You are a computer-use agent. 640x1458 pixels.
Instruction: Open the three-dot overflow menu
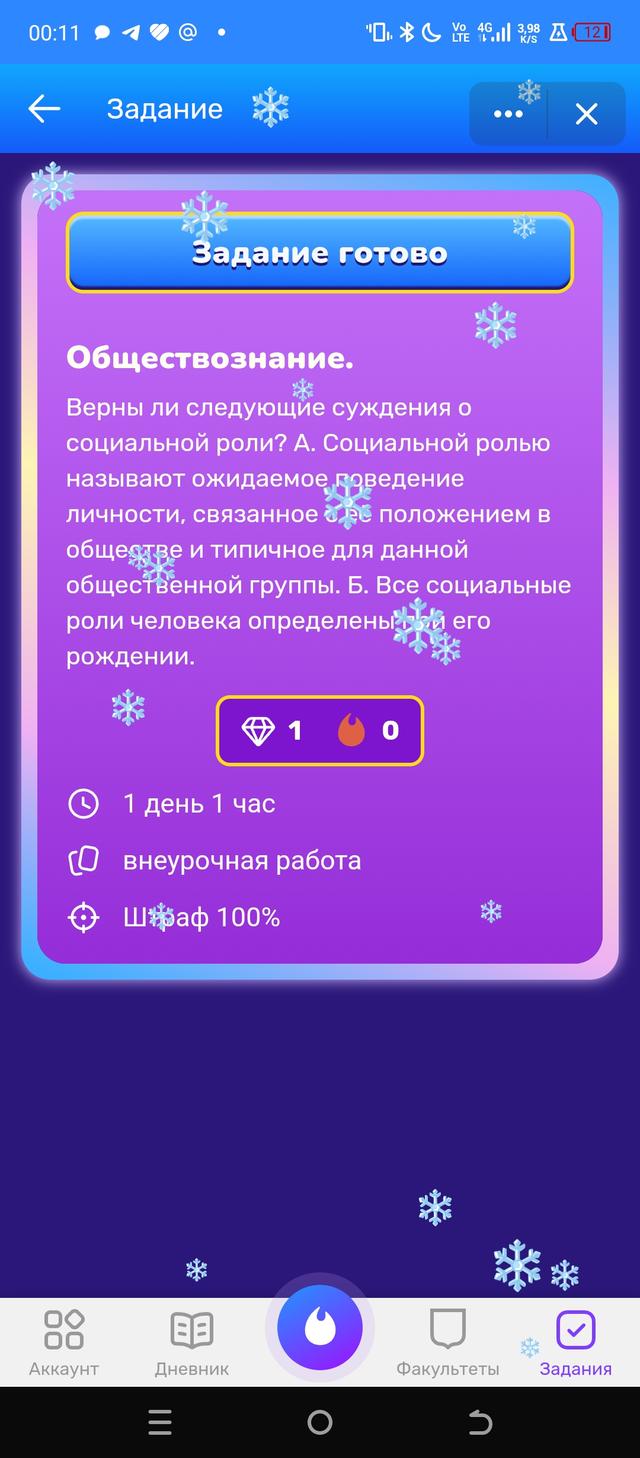pyautogui.click(x=508, y=114)
